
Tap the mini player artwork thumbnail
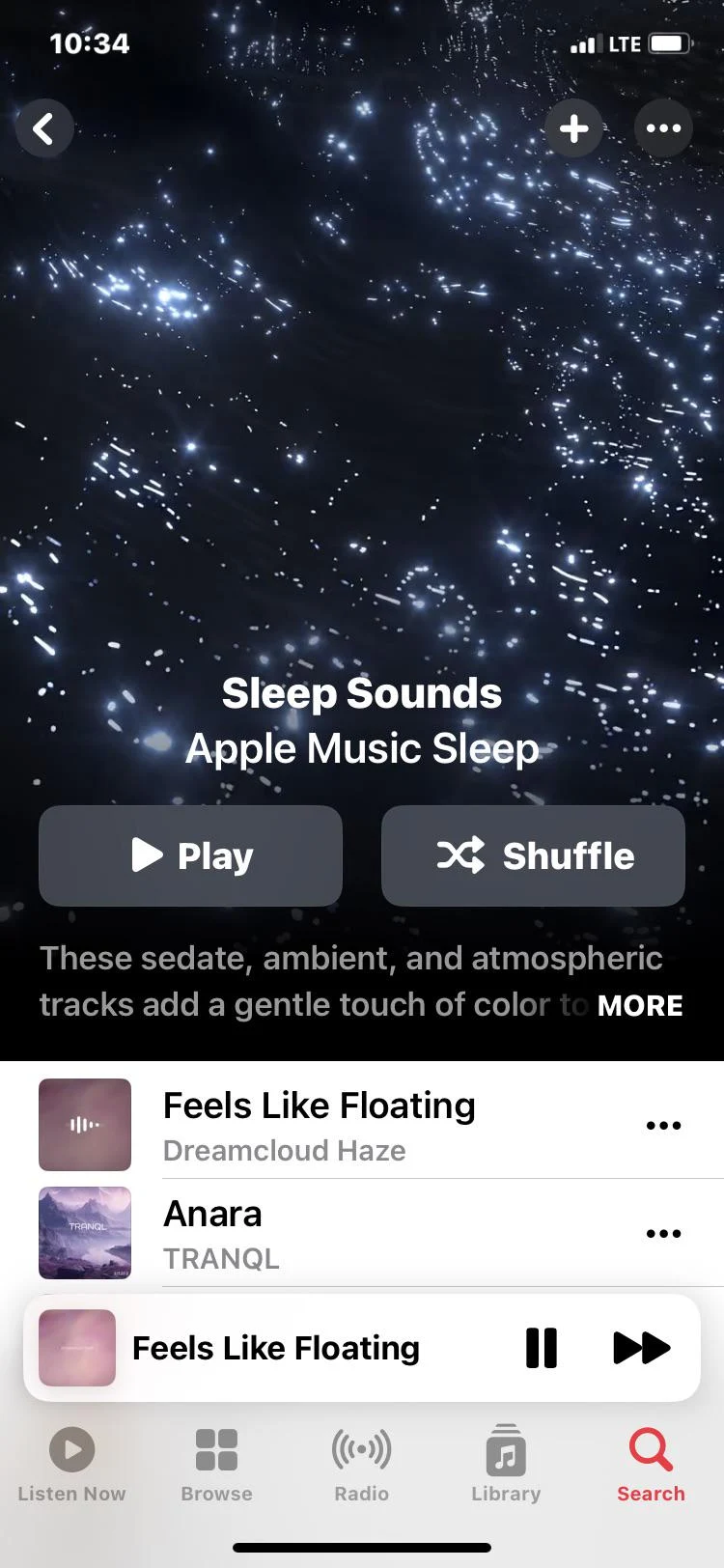76,1348
